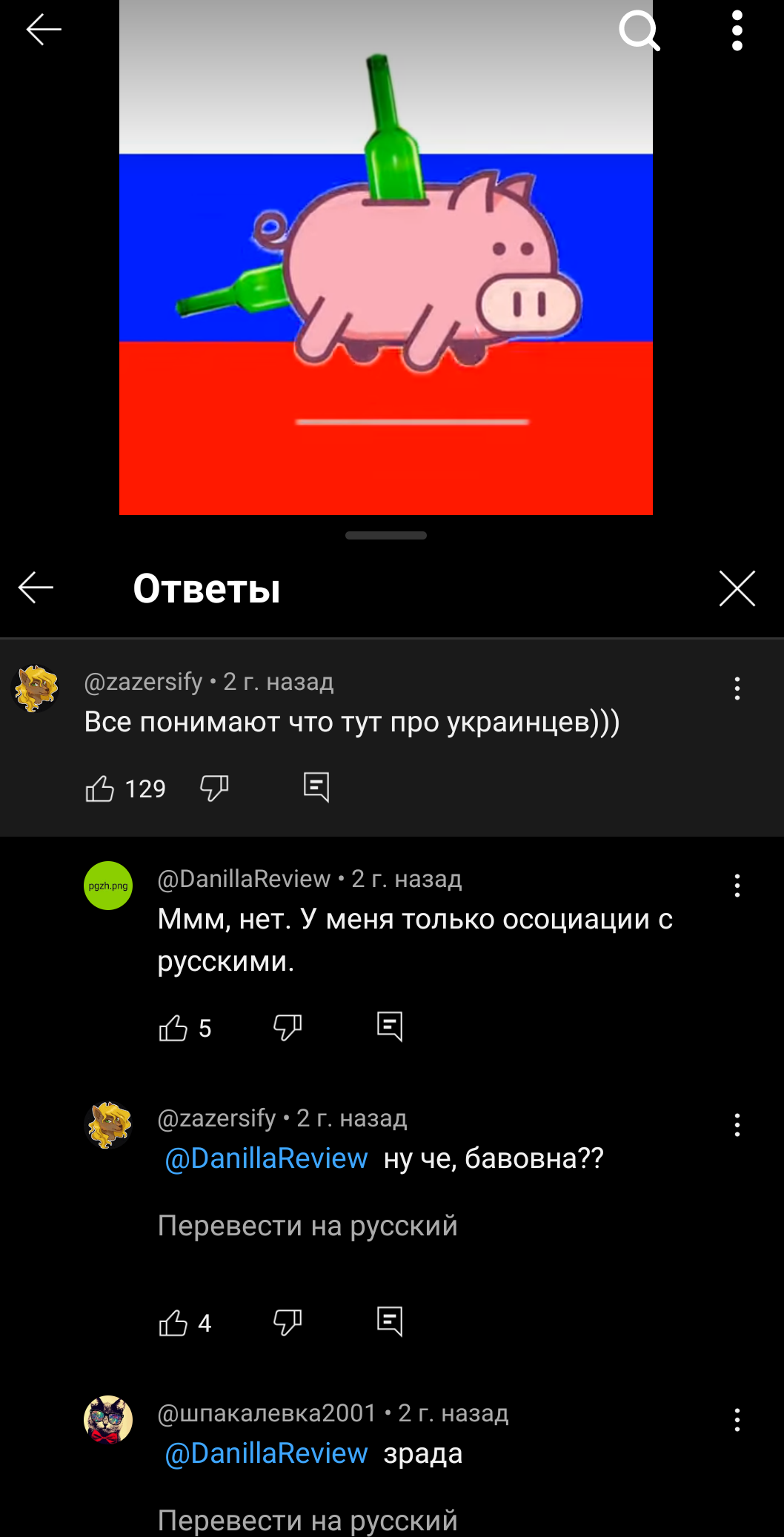Open options for the 'бавовна' reply
Viewport: 784px width, 1537px height.
coord(737,1125)
